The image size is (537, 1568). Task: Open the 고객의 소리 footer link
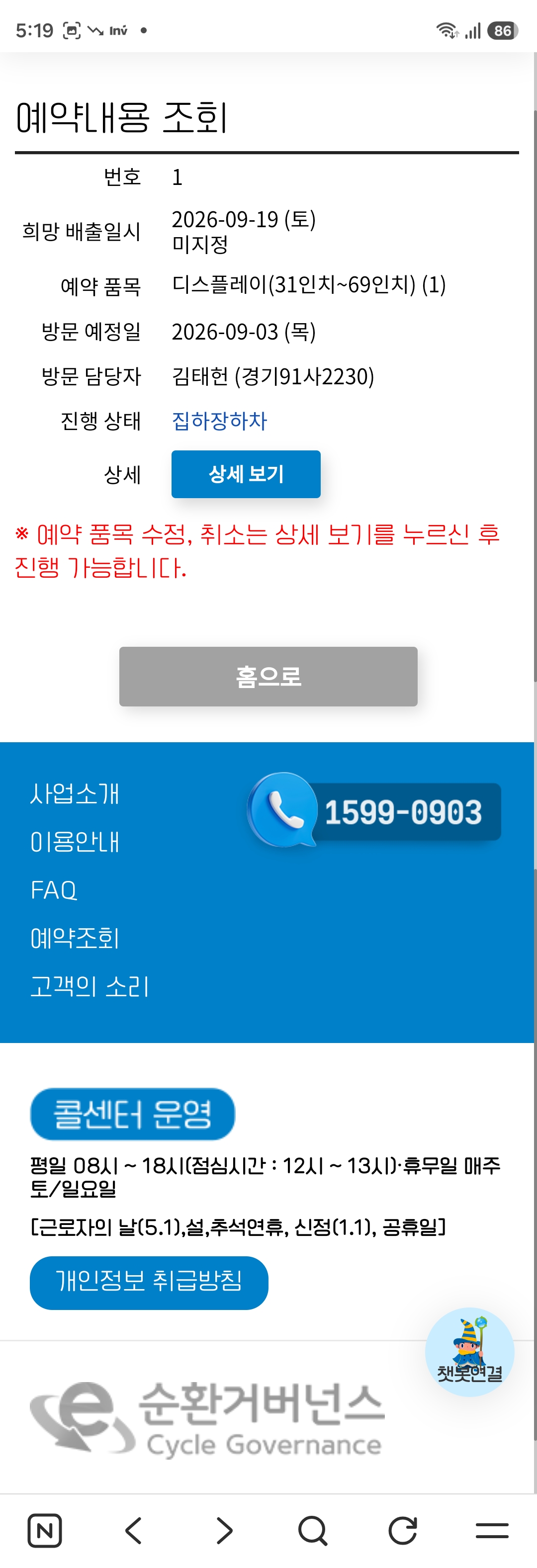[89, 986]
